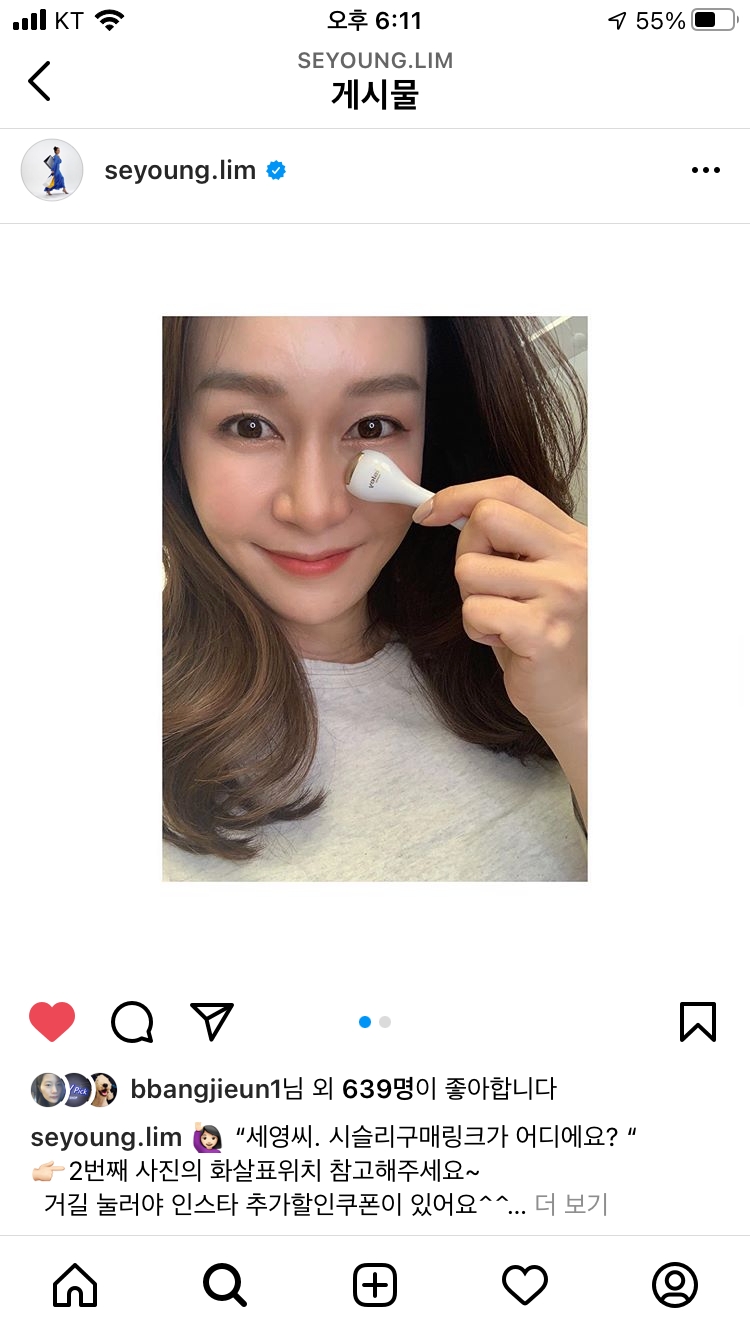Tap the seyoung.lim username in post header

(x=180, y=171)
